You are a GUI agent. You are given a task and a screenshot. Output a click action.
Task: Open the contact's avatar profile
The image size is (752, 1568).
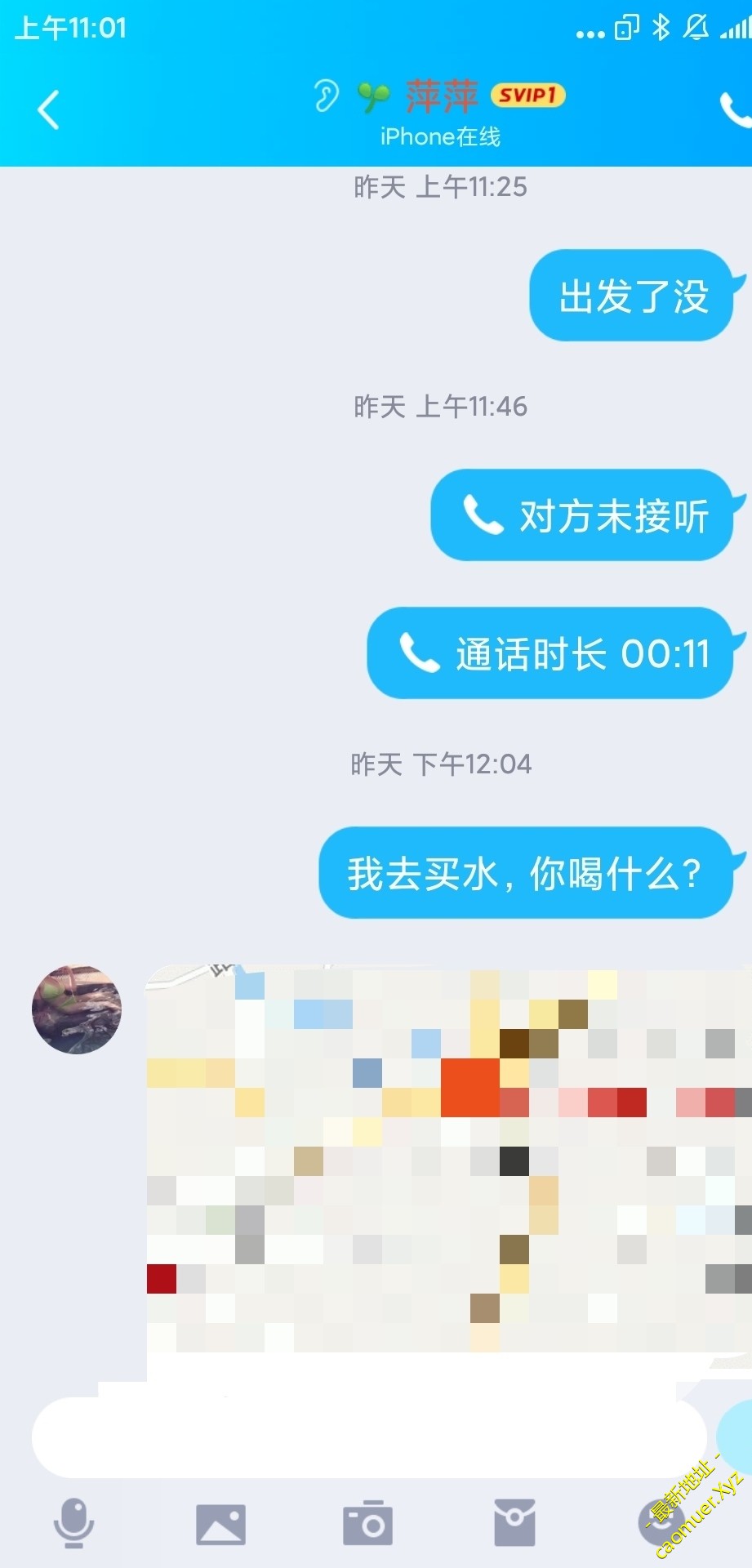77,1009
